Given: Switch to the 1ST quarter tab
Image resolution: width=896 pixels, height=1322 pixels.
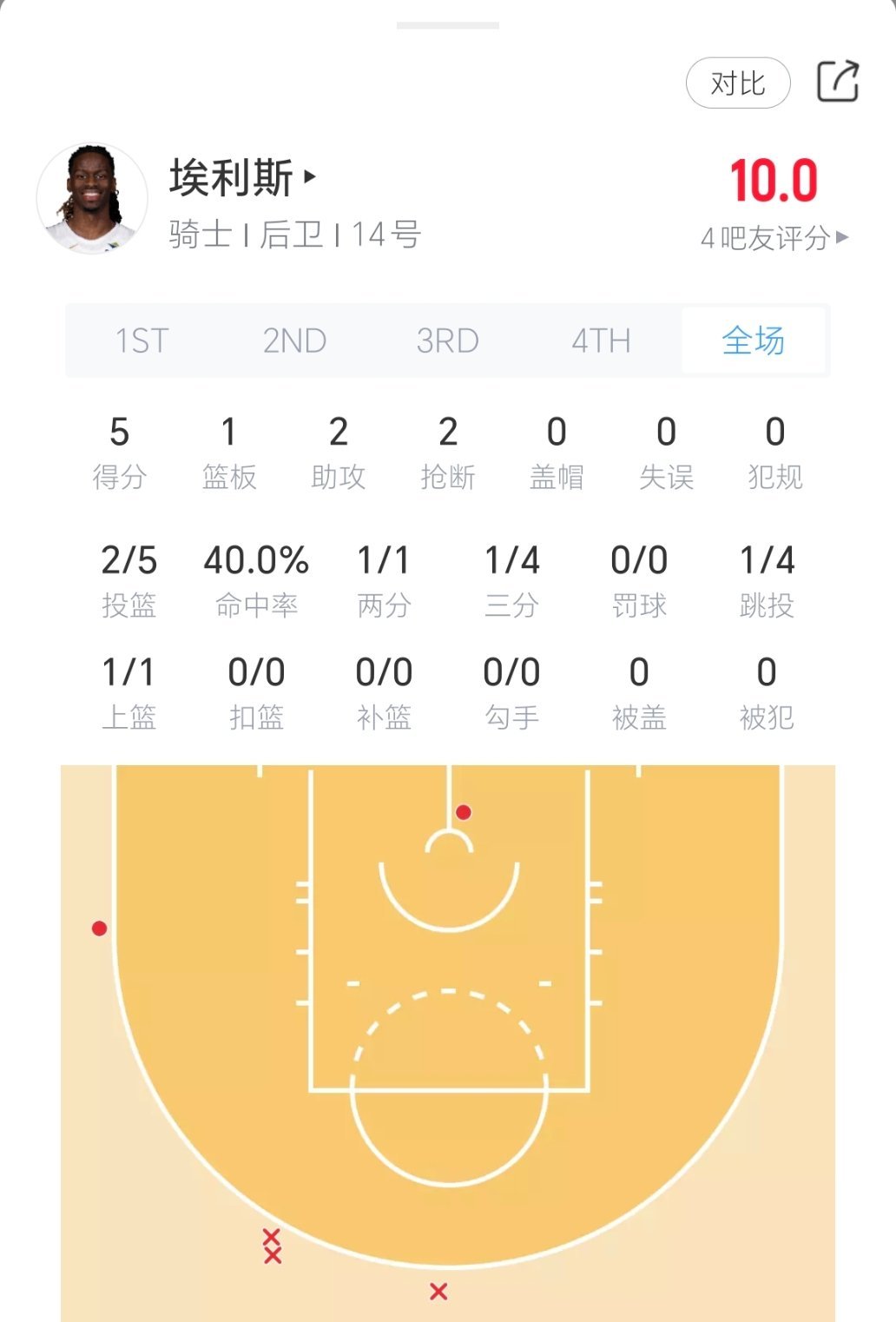Looking at the screenshot, I should point(142,341).
